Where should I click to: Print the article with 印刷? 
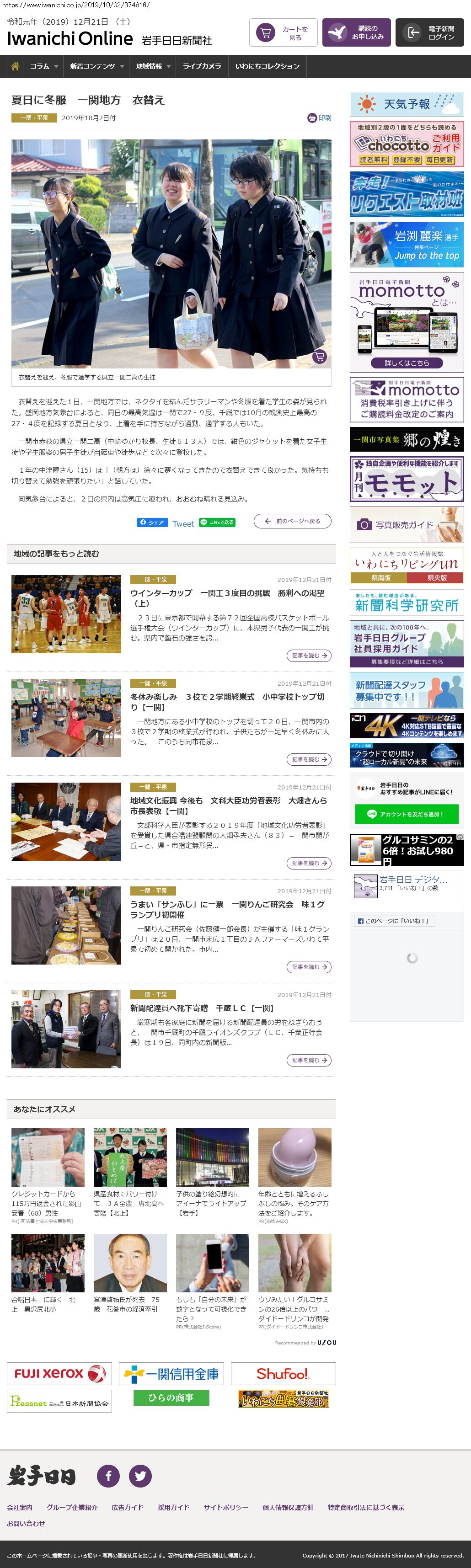[320, 118]
